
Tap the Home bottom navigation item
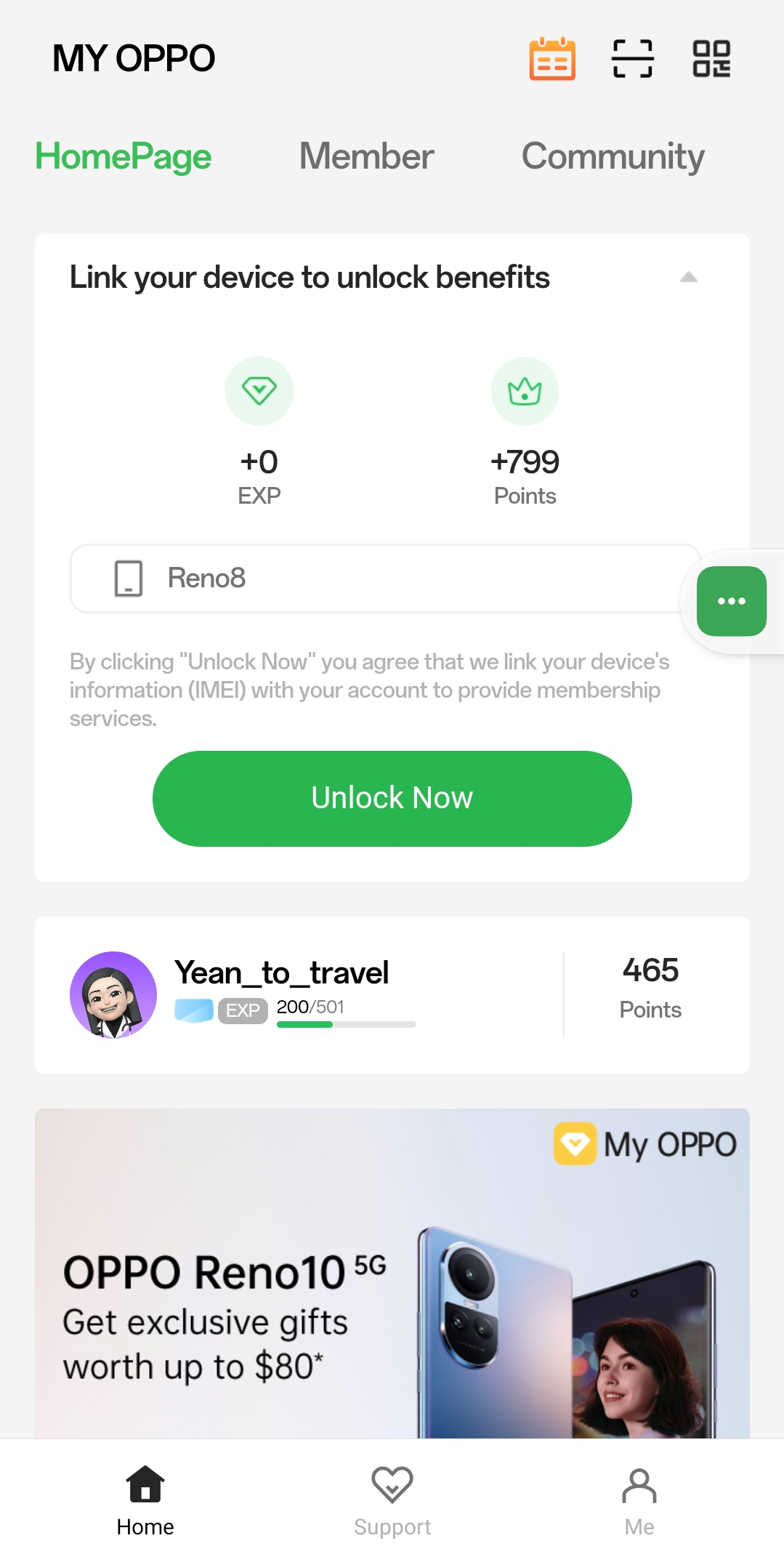[145, 1500]
